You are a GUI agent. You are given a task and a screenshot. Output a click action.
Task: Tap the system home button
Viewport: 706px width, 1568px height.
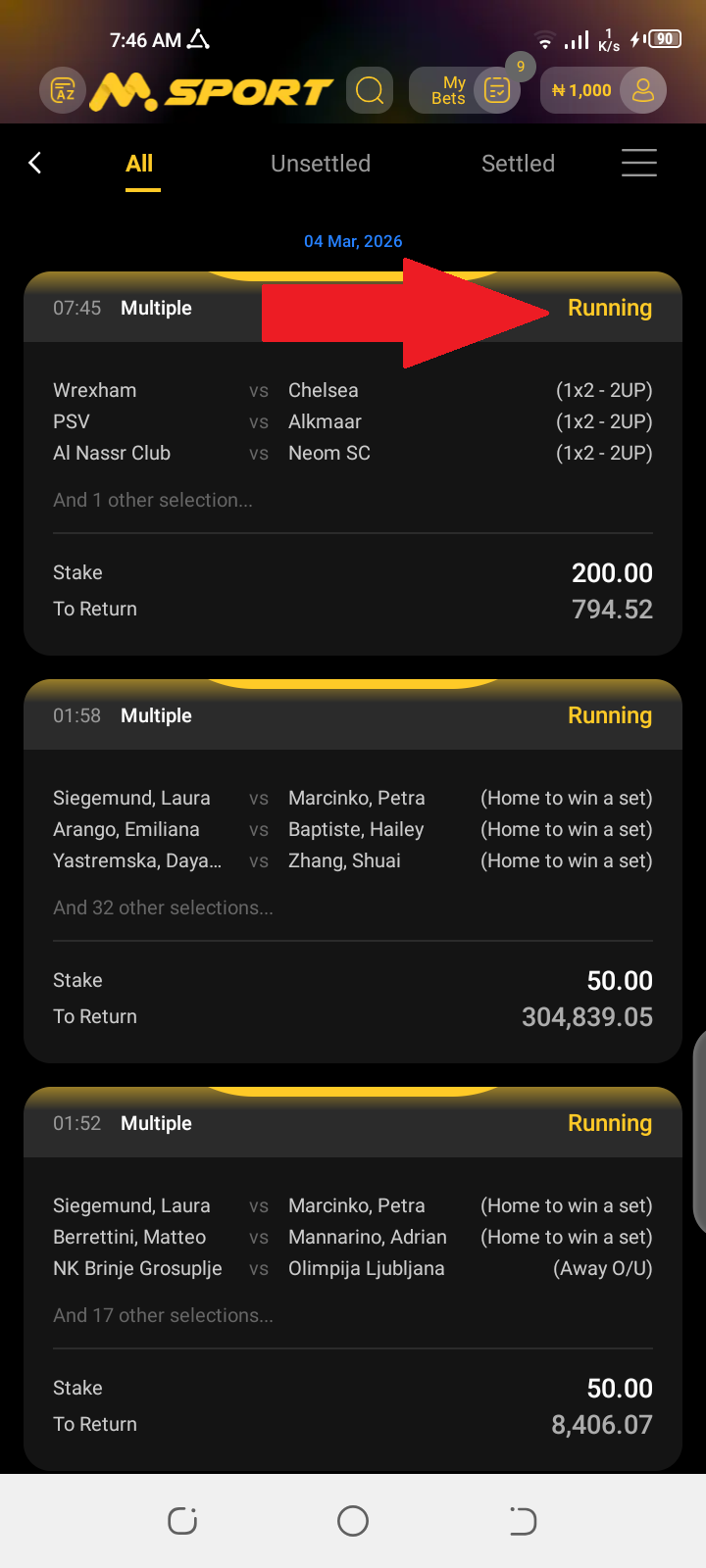pos(353,1521)
